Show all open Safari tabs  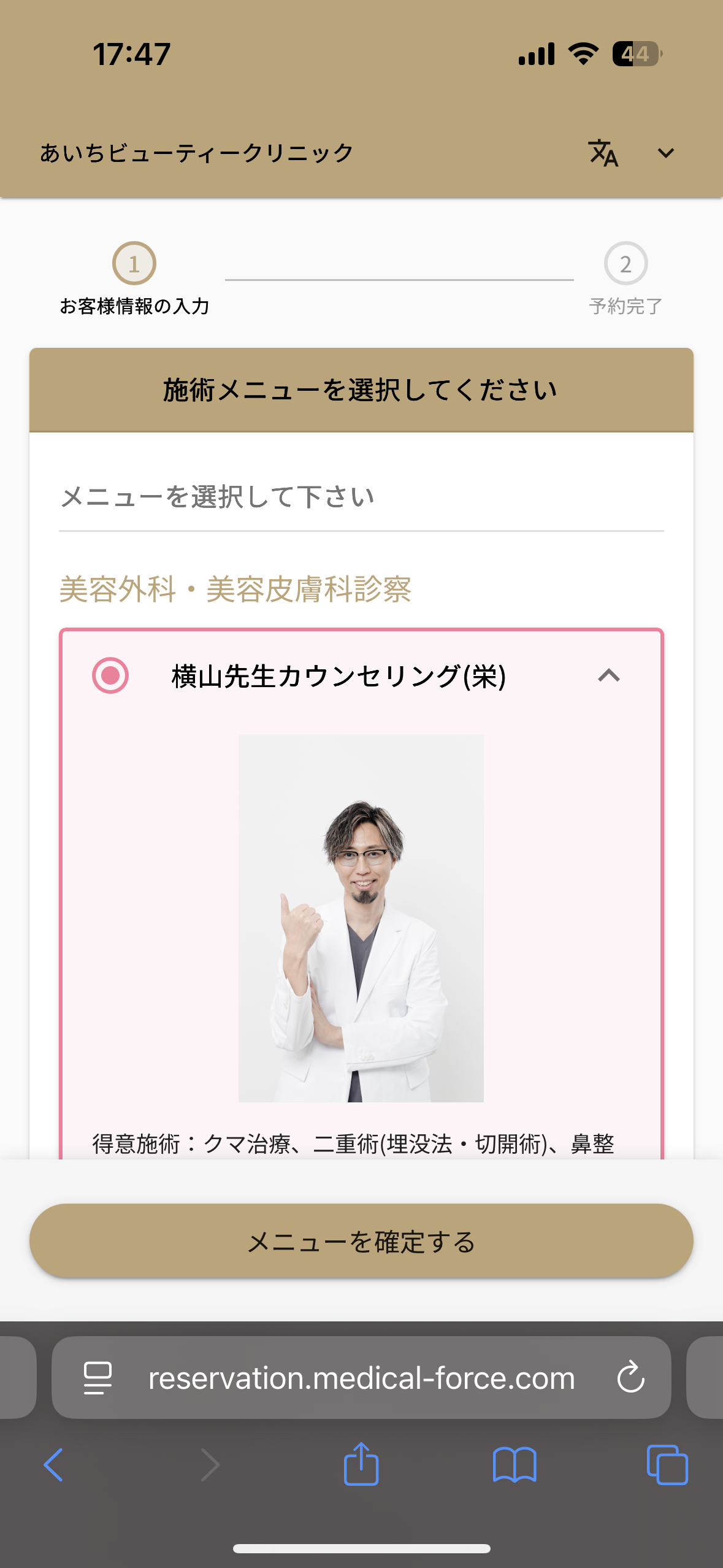(x=667, y=1465)
